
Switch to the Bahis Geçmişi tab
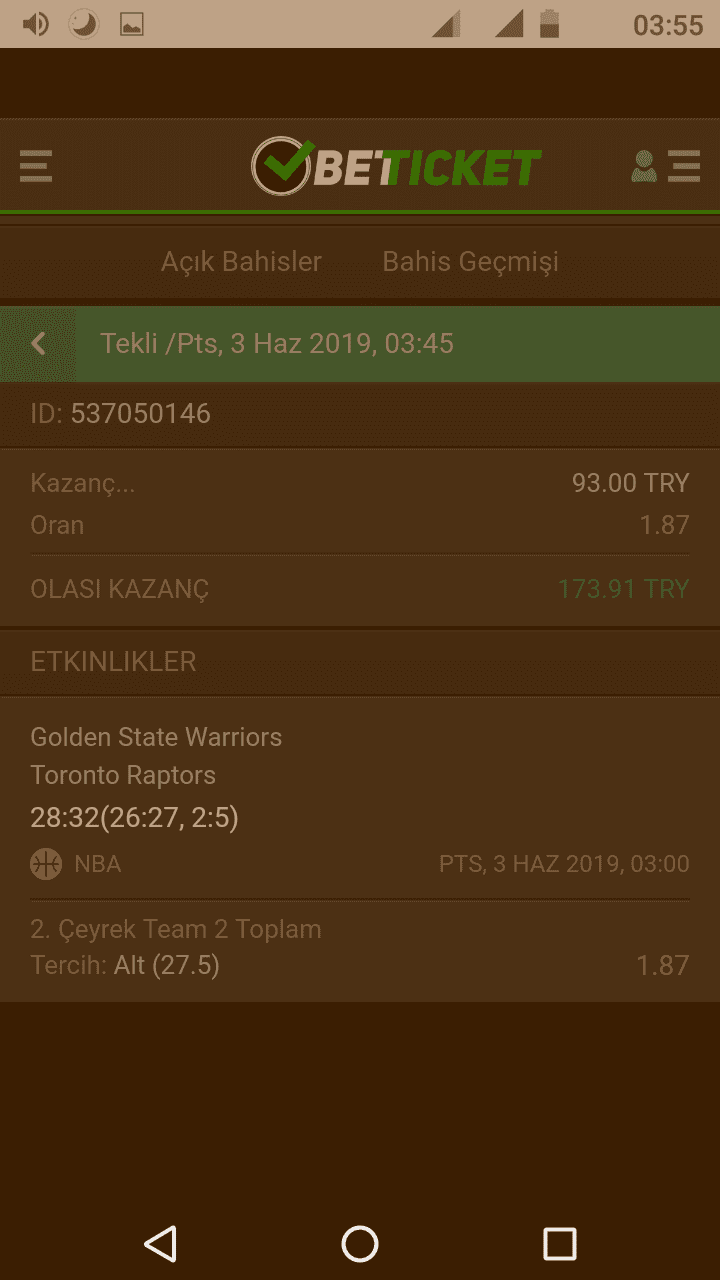(x=470, y=262)
